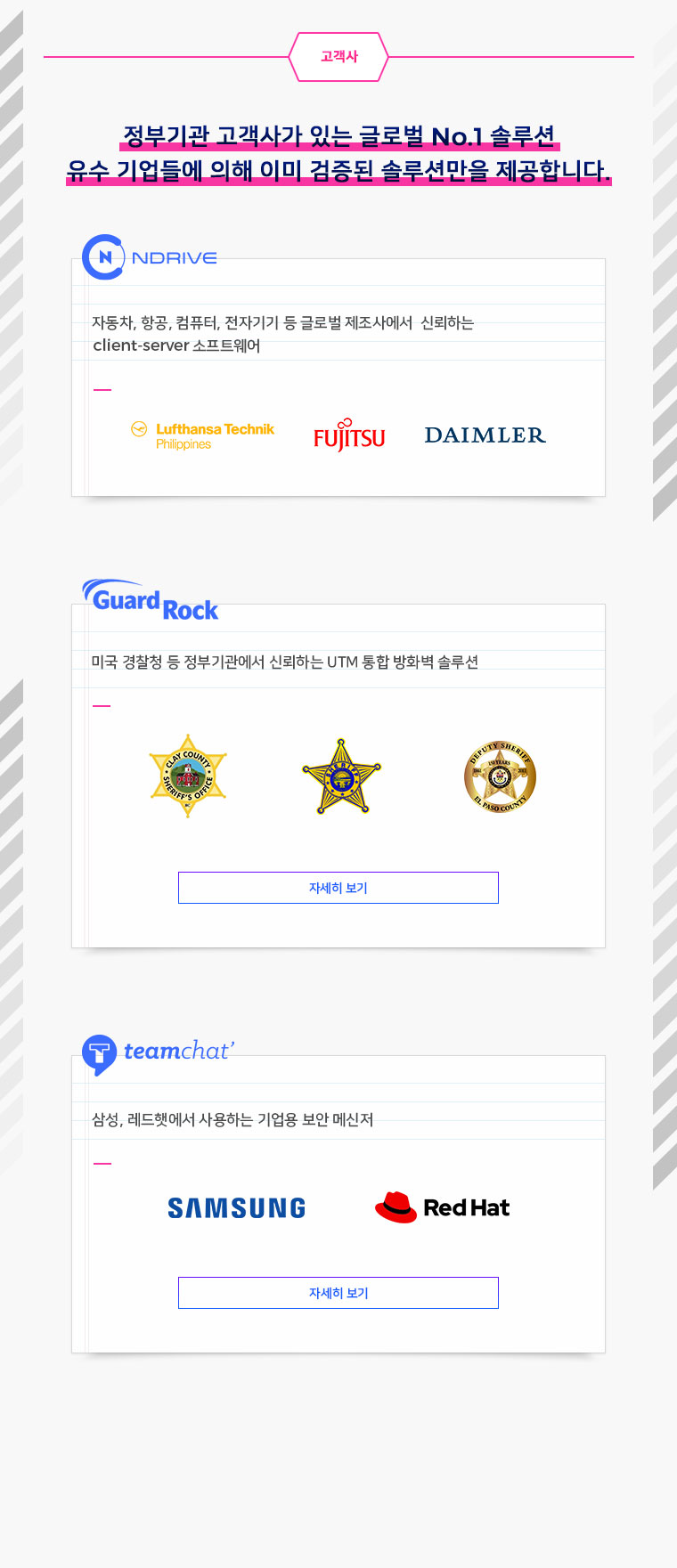Open the teamchat speech-bubble logo
Image resolution: width=677 pixels, height=1568 pixels.
click(101, 1054)
